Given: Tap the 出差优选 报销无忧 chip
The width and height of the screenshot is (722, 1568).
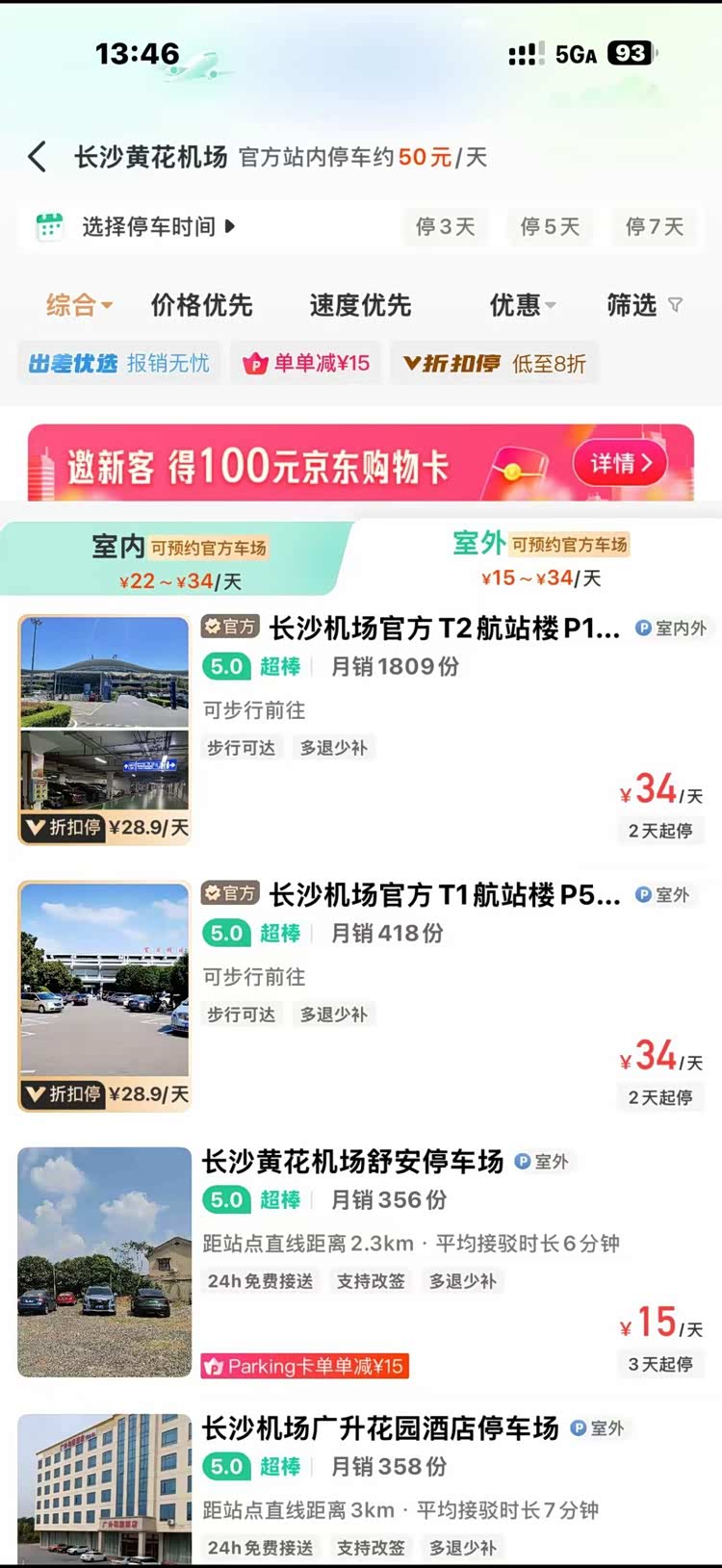Looking at the screenshot, I should [x=118, y=363].
